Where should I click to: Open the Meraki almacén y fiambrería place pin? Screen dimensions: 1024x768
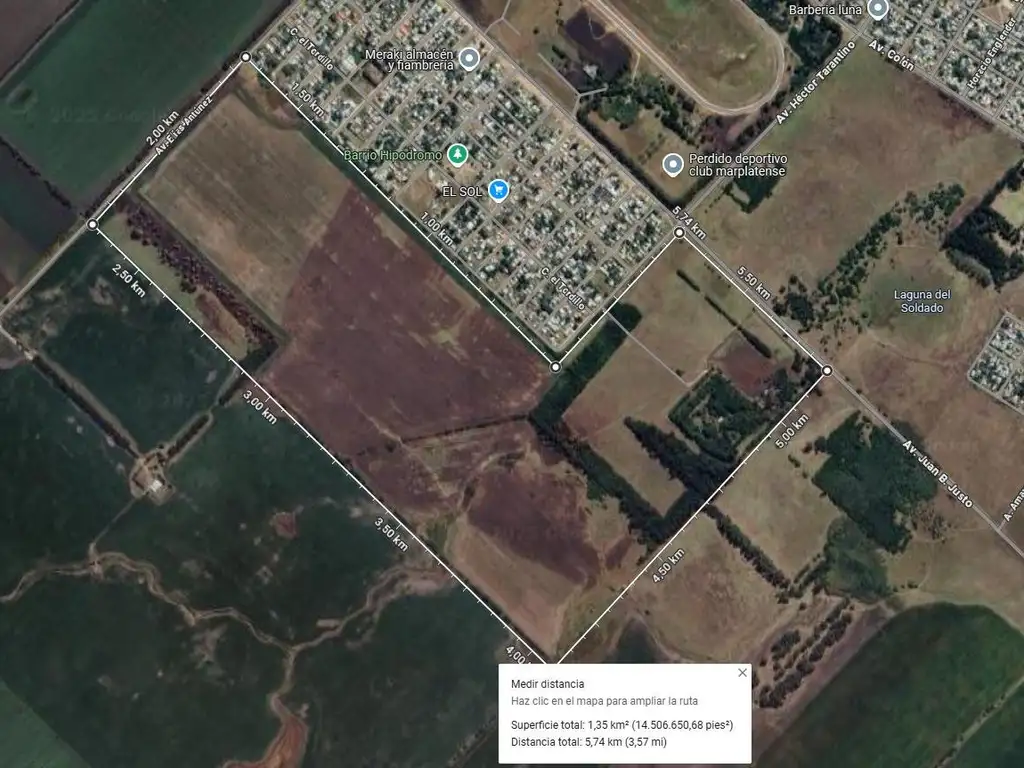click(x=469, y=58)
